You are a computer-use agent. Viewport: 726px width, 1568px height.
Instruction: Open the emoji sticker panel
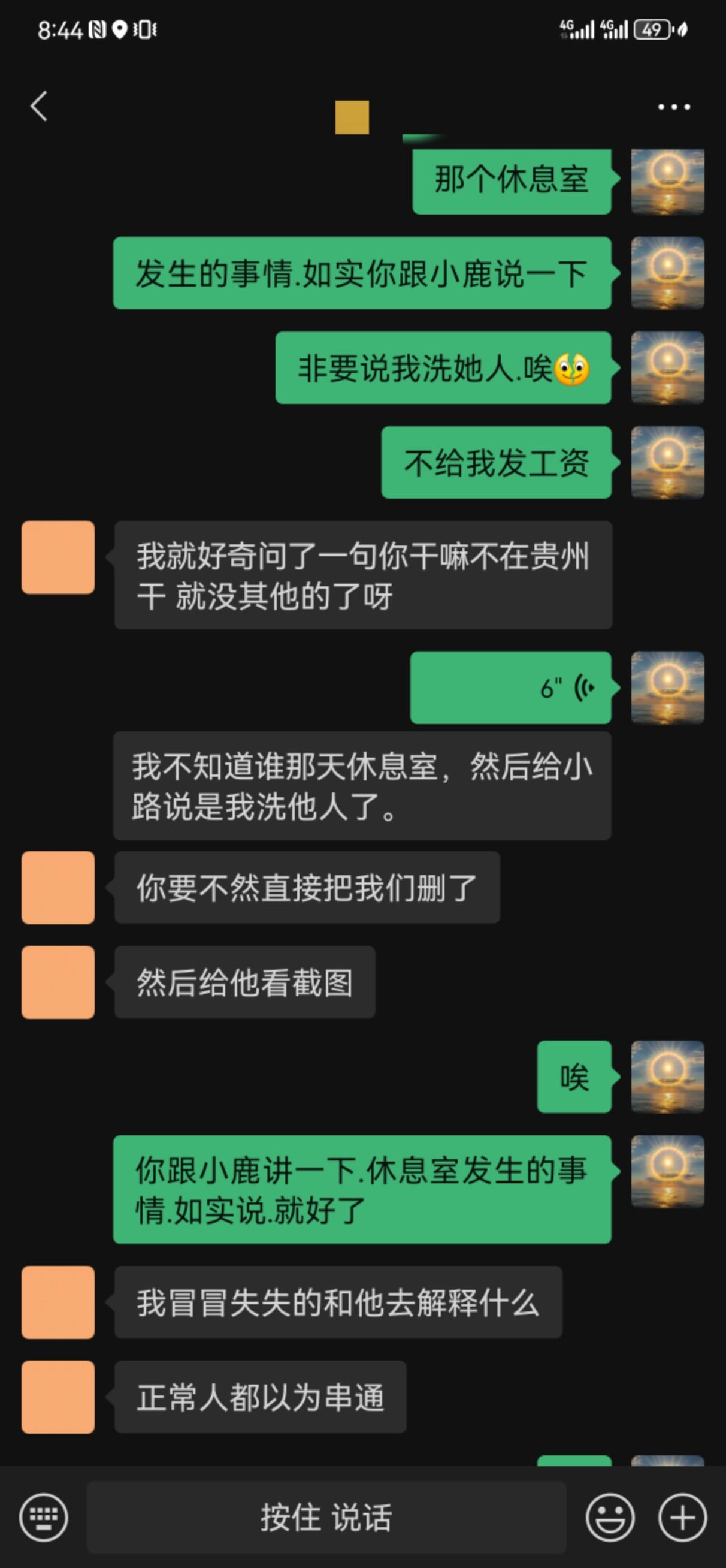tap(610, 1518)
